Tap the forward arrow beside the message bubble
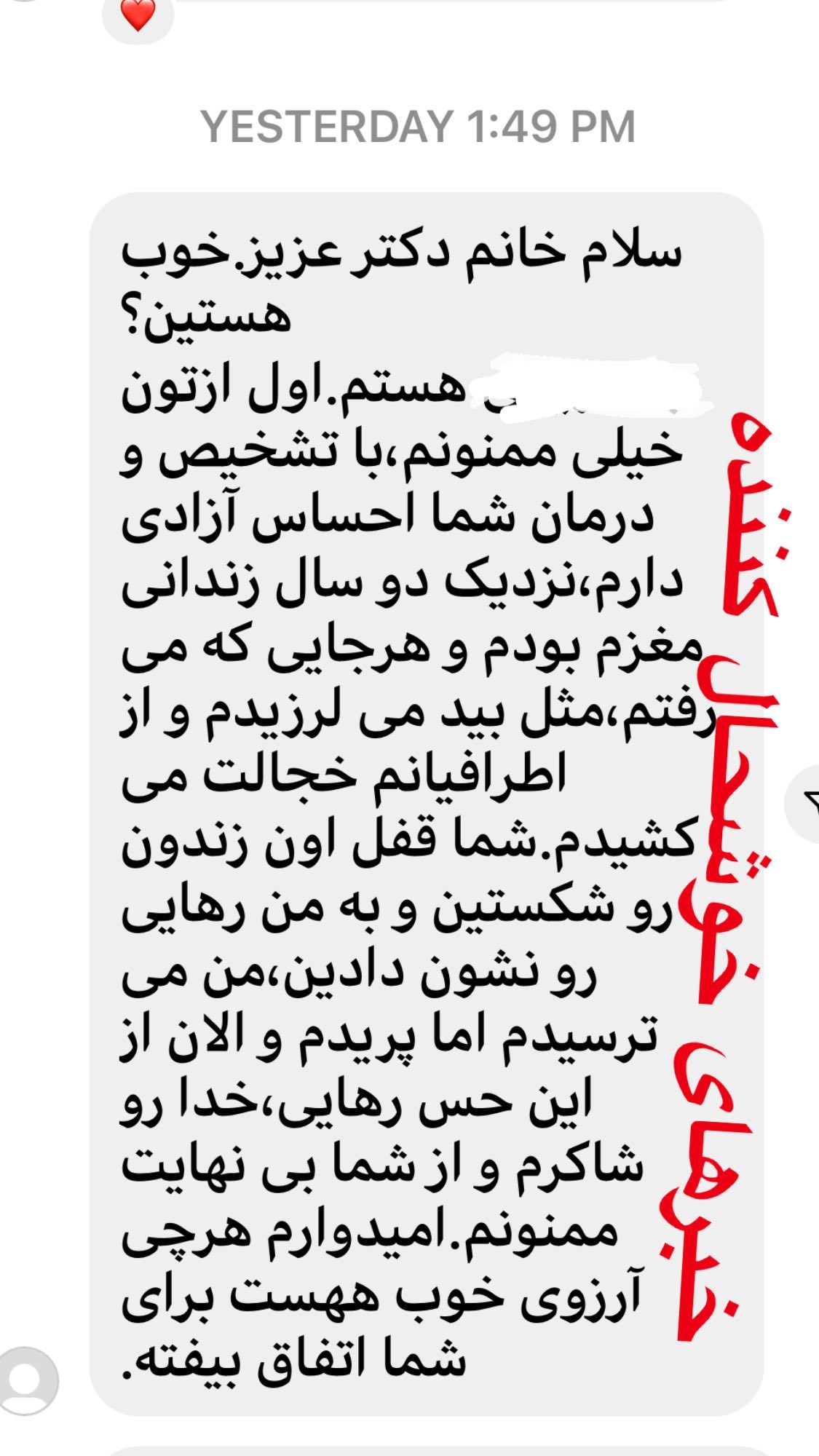The width and height of the screenshot is (819, 1456). tap(804, 804)
